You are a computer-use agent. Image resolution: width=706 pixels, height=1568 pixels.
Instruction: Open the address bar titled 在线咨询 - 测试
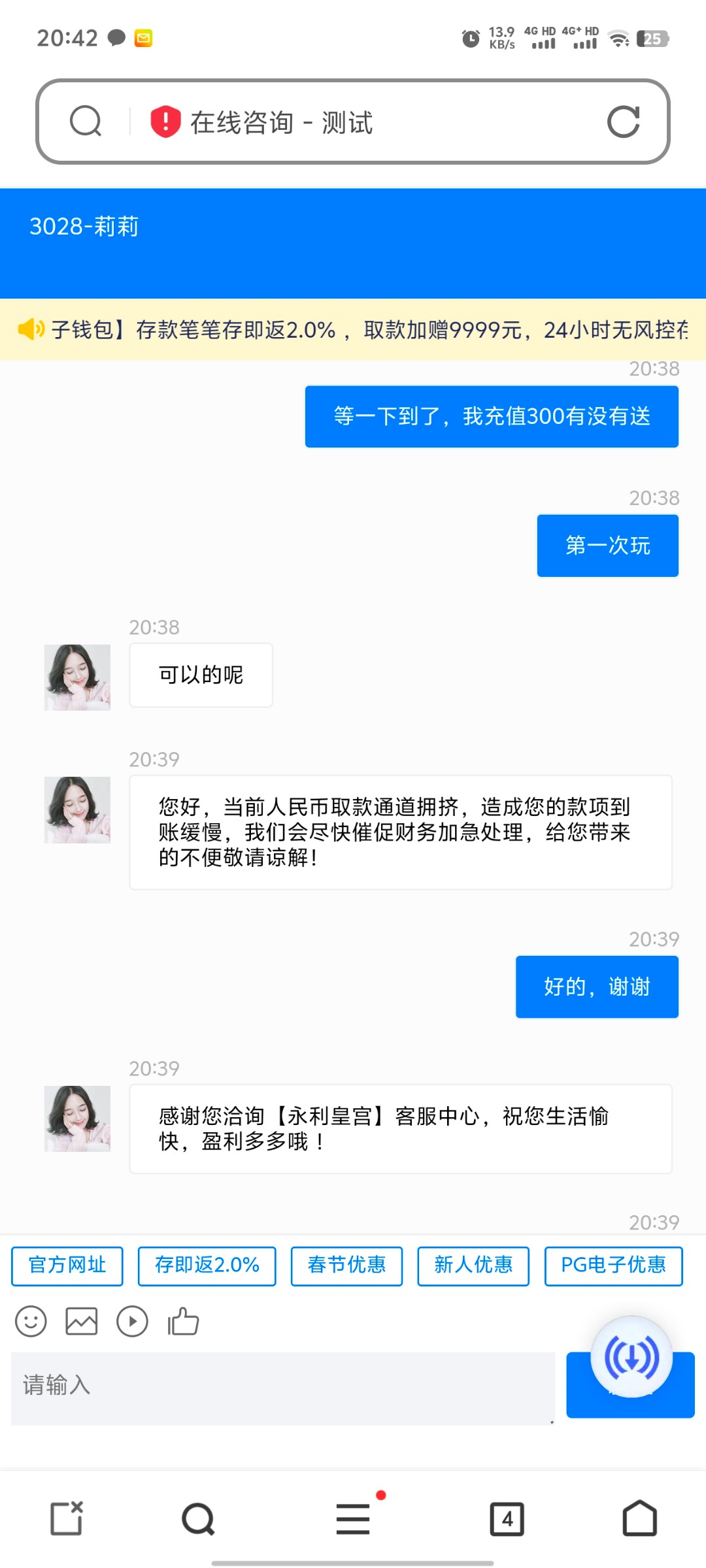coord(353,122)
